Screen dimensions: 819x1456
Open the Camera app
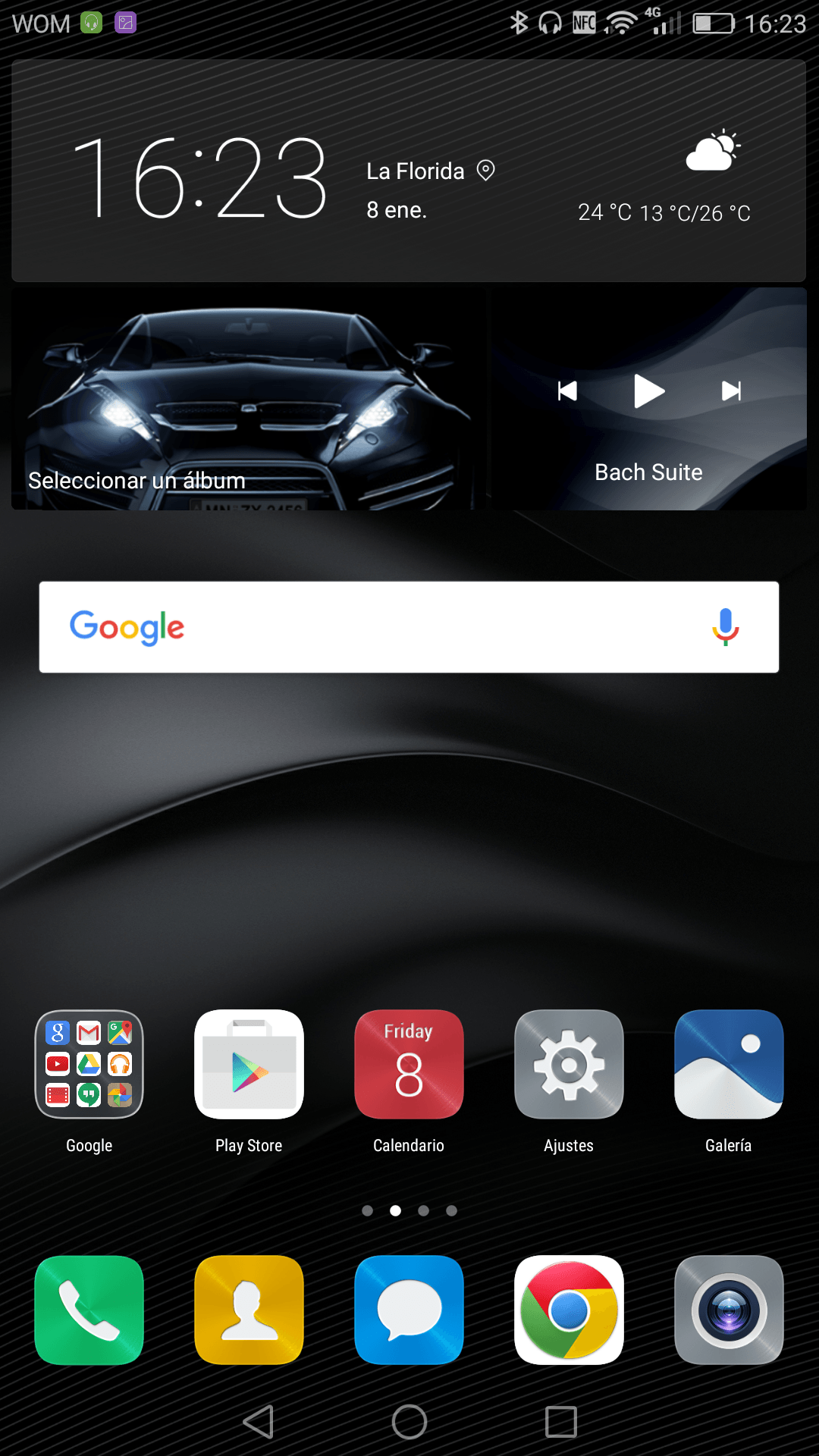(728, 1310)
